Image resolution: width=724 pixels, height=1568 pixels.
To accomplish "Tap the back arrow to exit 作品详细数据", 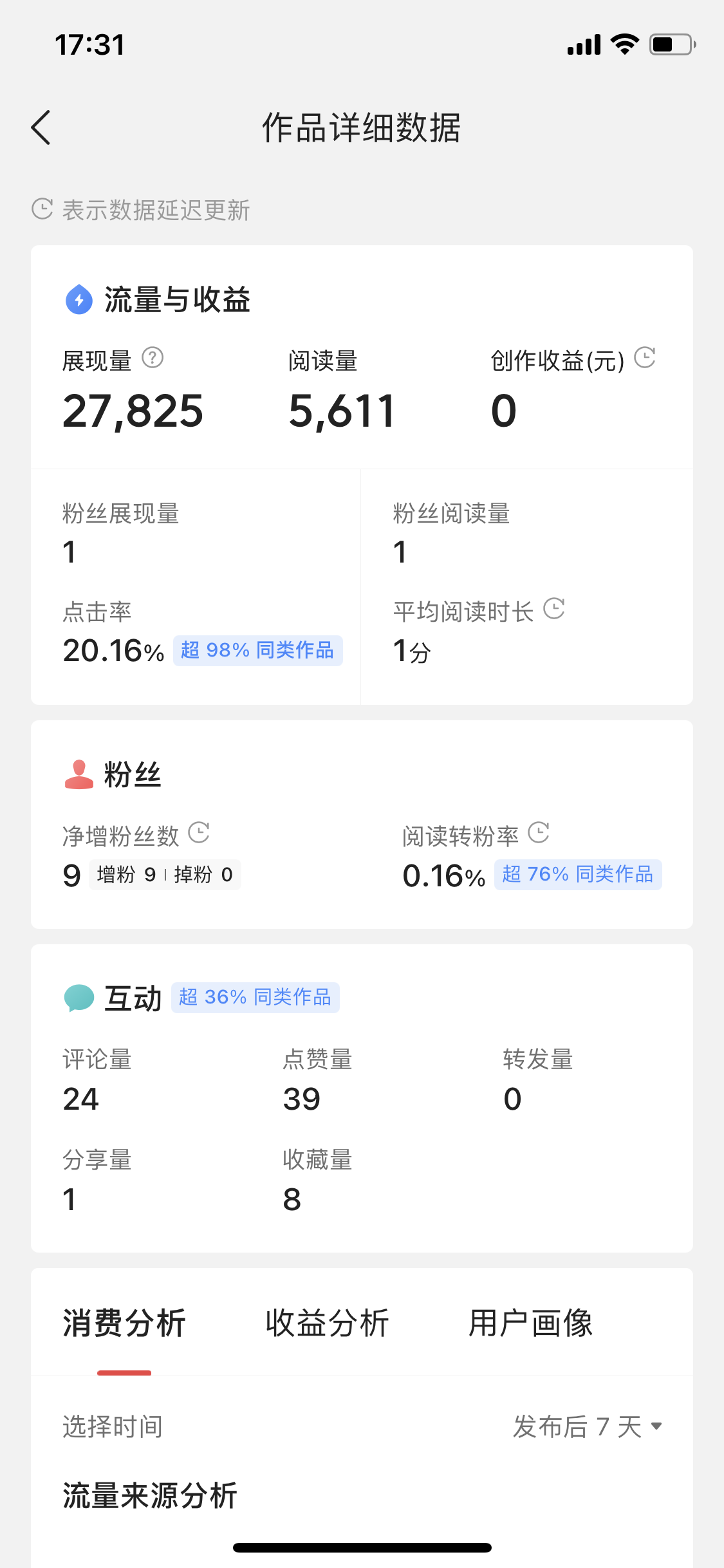I will click(41, 127).
